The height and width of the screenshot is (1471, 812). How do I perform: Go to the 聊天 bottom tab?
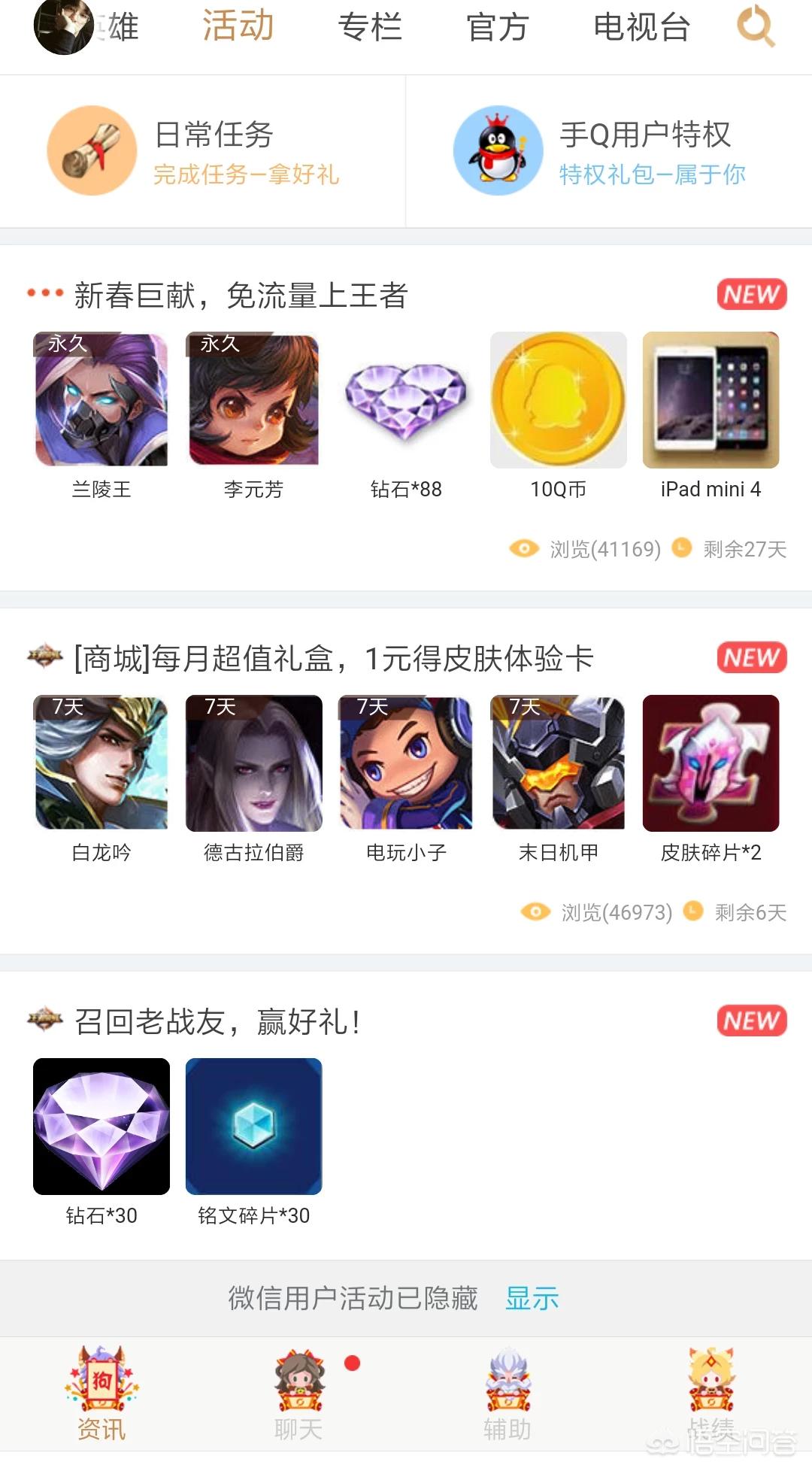click(x=298, y=1393)
